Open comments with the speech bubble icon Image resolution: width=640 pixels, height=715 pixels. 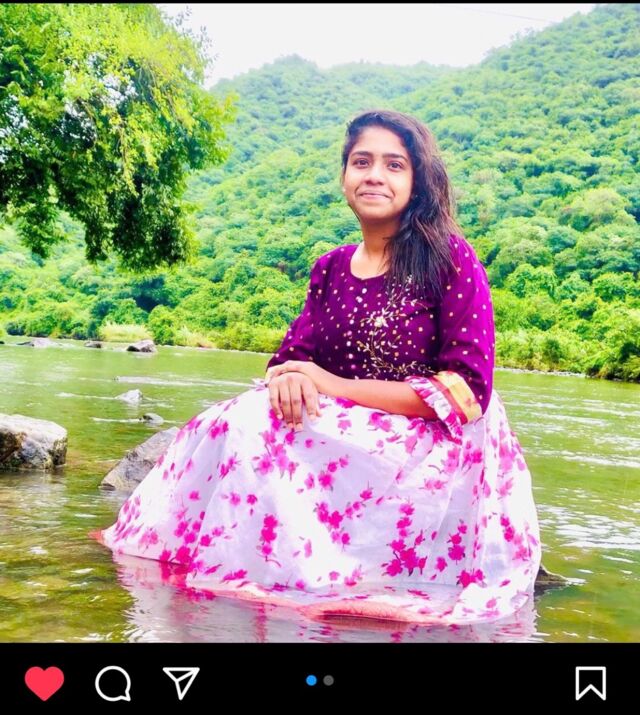[x=113, y=683]
